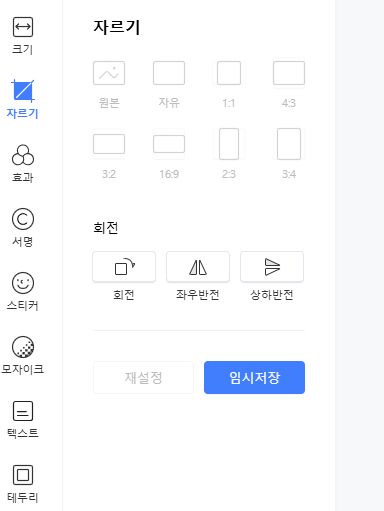Choose the 원본 original crop ratio

coord(109,85)
